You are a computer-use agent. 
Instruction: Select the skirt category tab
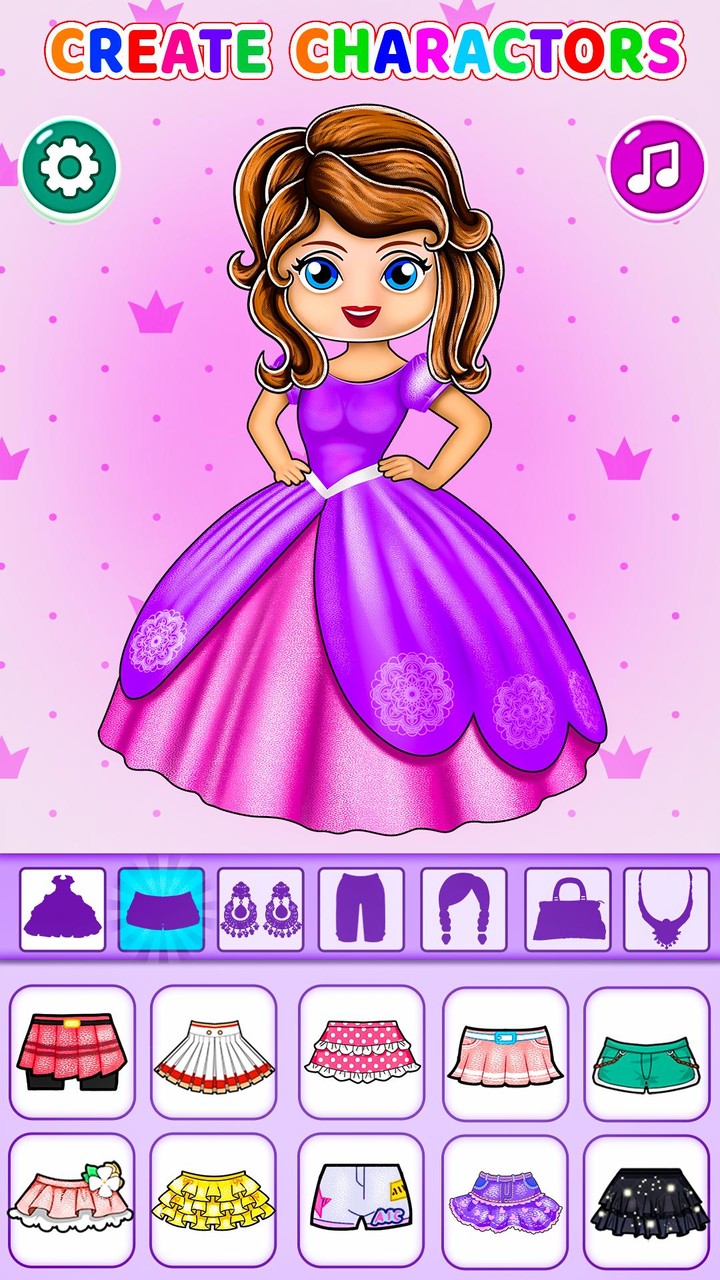tap(161, 908)
